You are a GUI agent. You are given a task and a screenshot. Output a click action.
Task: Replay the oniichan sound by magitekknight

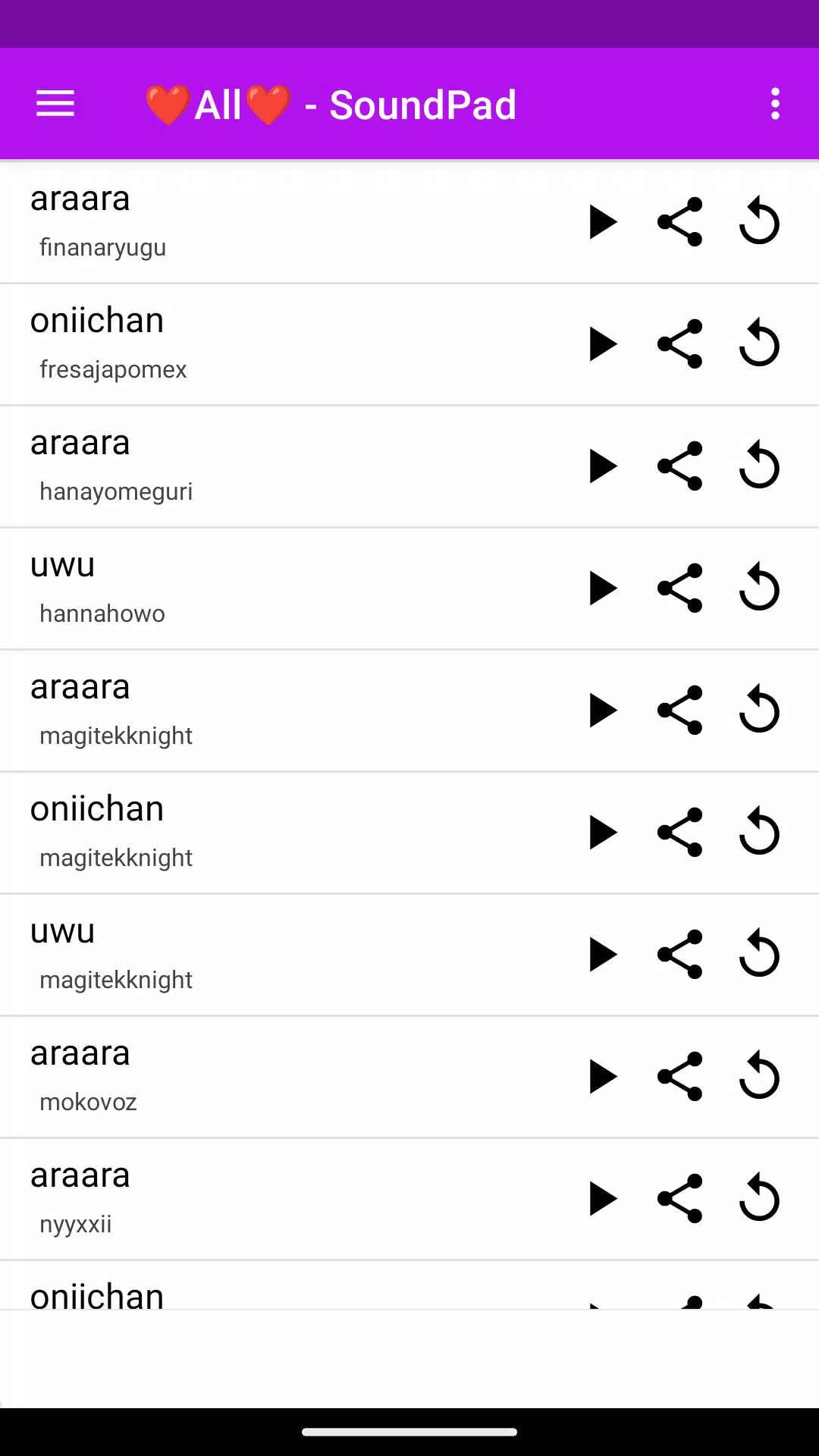(759, 833)
